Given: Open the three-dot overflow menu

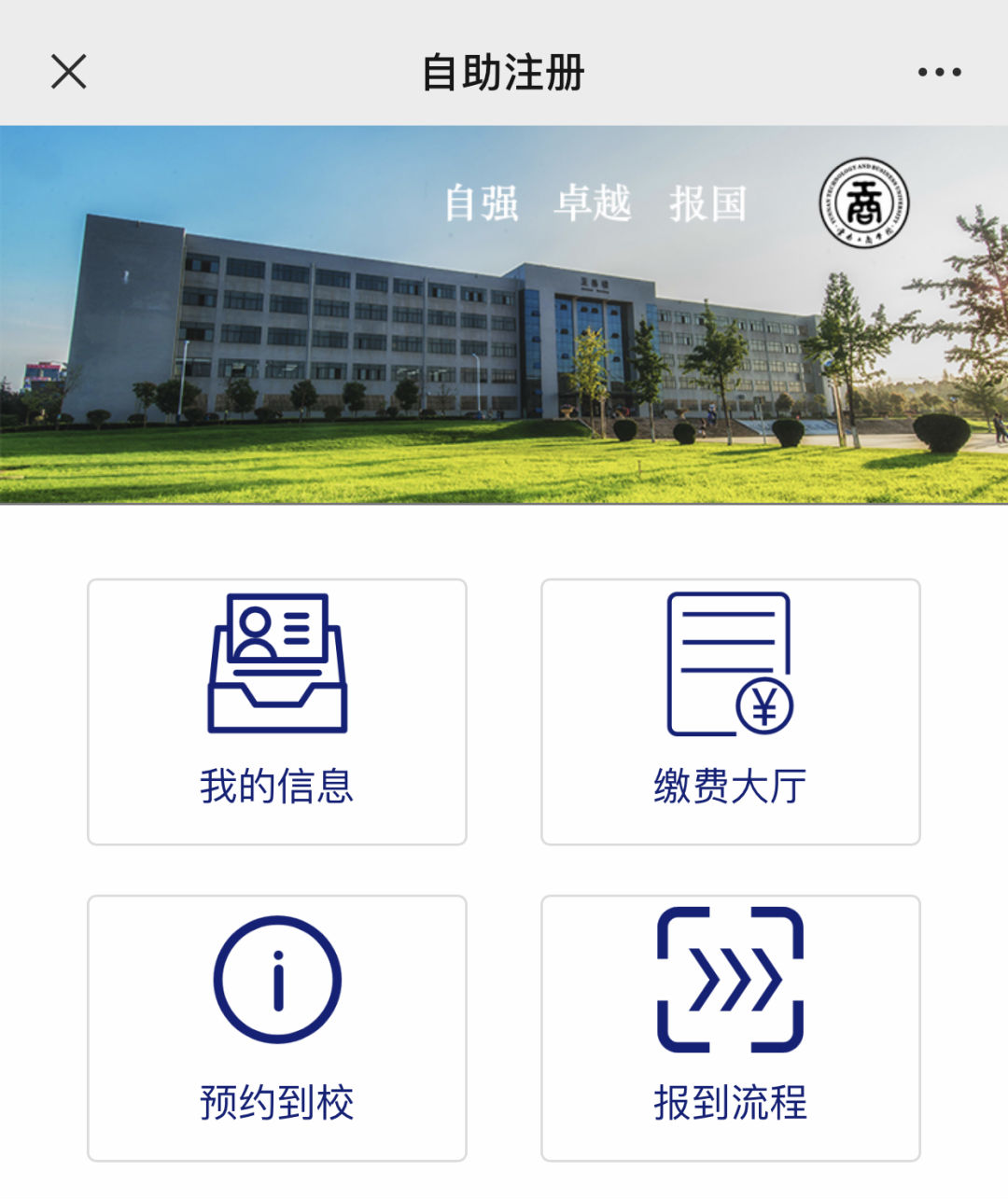Looking at the screenshot, I should (x=939, y=72).
